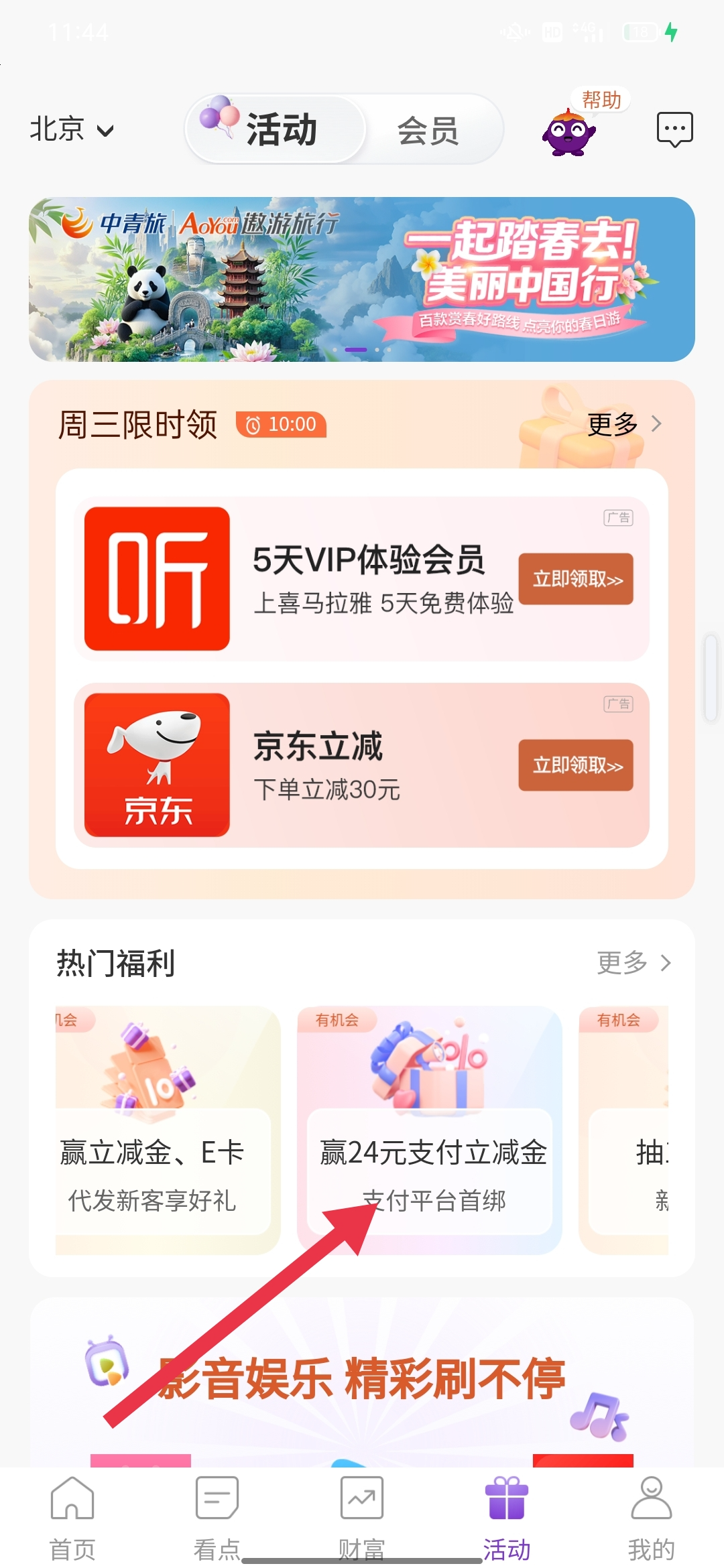
Task: View 更多 in 热门福利
Action: click(633, 963)
